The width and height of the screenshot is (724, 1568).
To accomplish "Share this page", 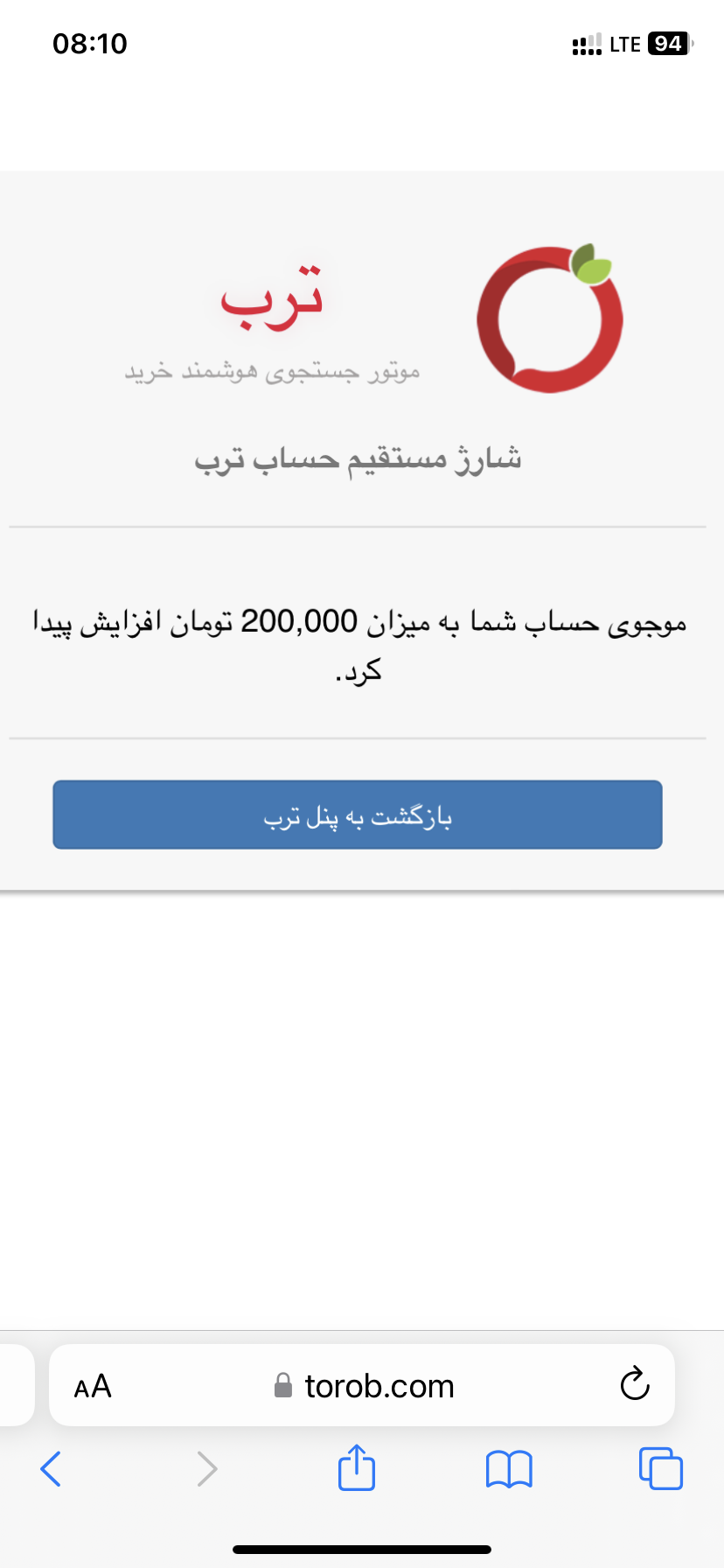I will 356,1467.
